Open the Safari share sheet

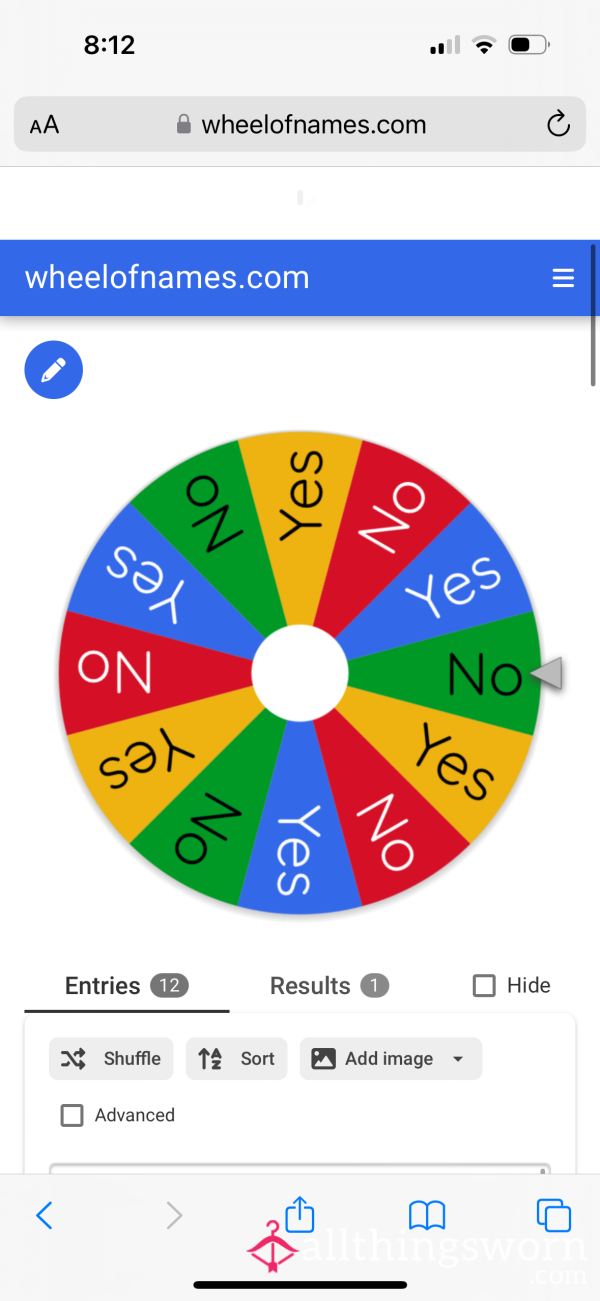point(300,1214)
